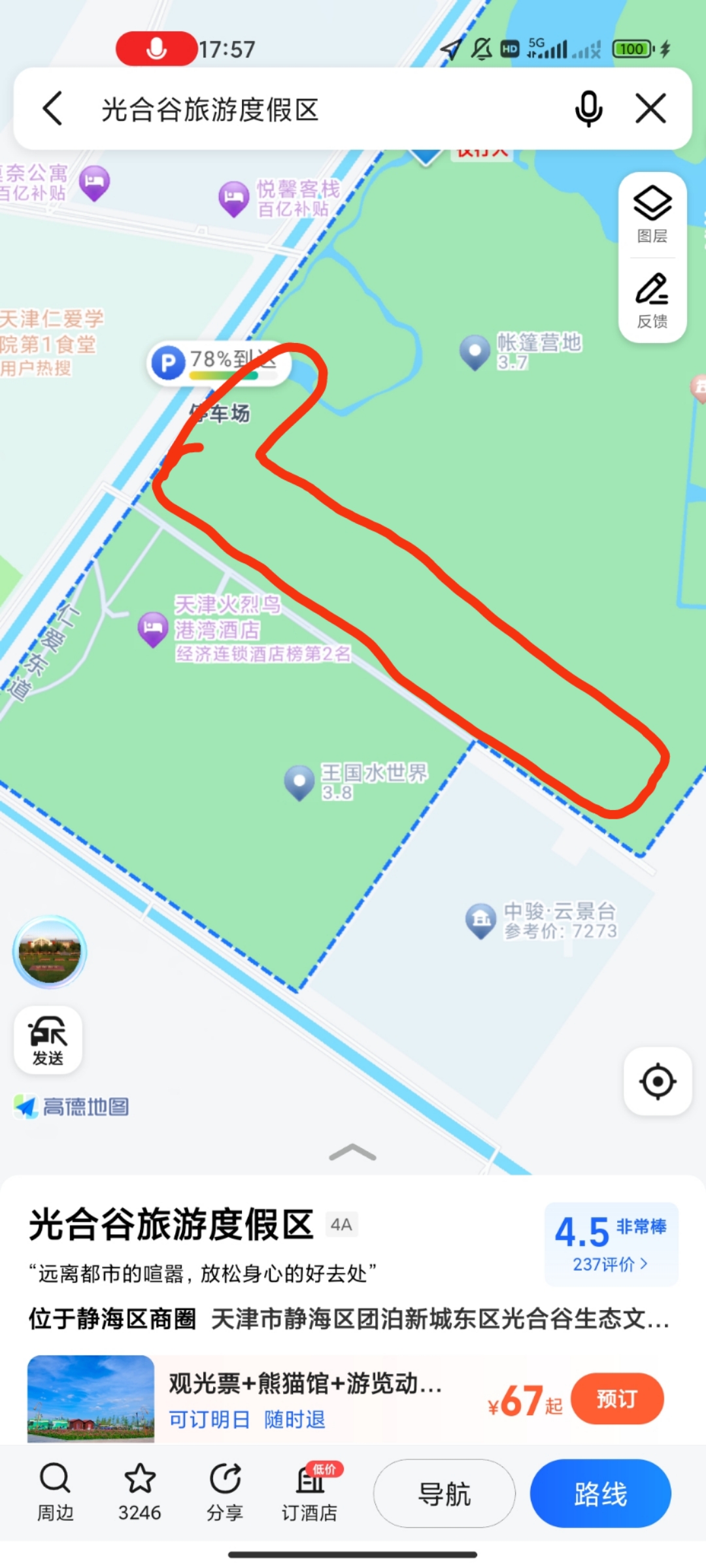
Task: Book the 观光票 ticket via 预订
Action: tap(616, 1399)
